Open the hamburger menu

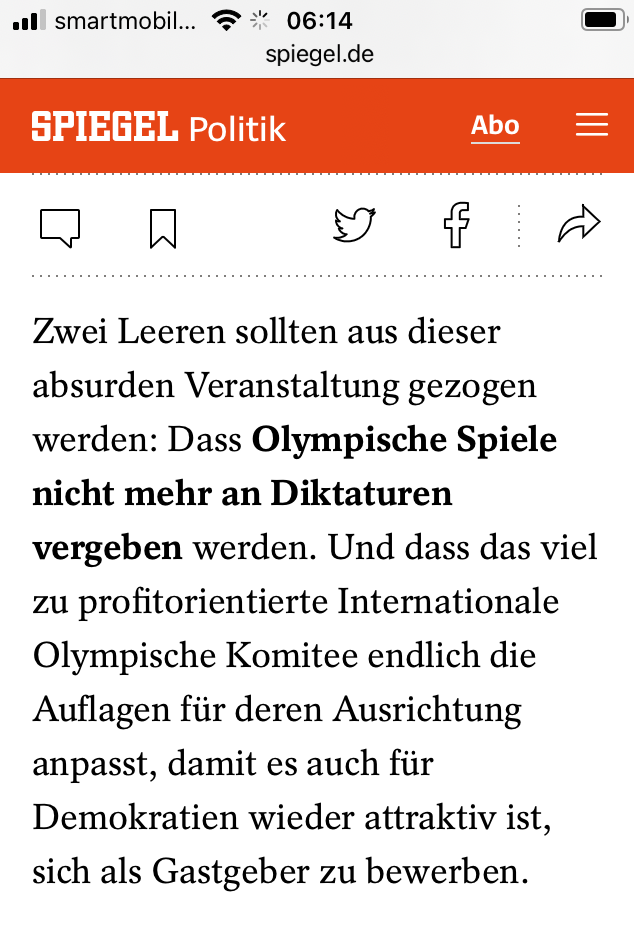(x=592, y=125)
